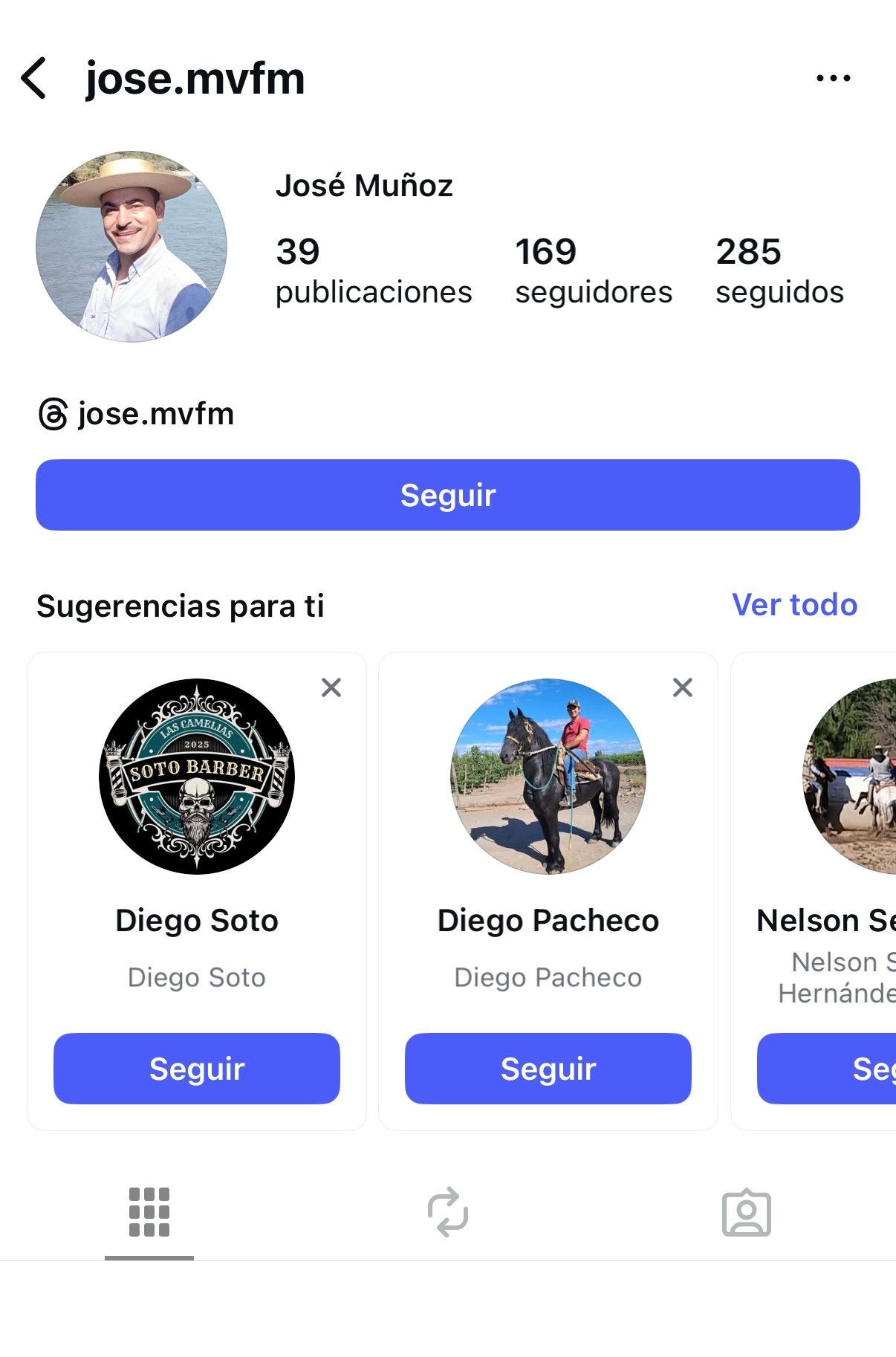Open the 169 seguidores list
Image resolution: width=896 pixels, height=1357 pixels.
593,271
